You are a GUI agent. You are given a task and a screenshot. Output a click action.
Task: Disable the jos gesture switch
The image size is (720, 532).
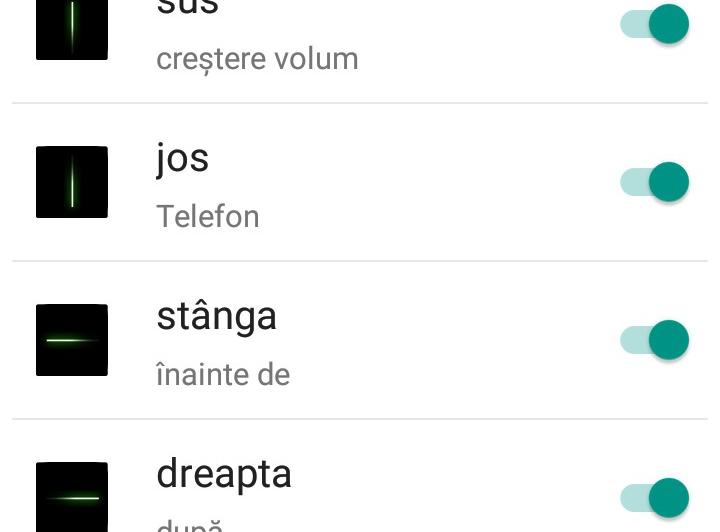click(x=656, y=182)
